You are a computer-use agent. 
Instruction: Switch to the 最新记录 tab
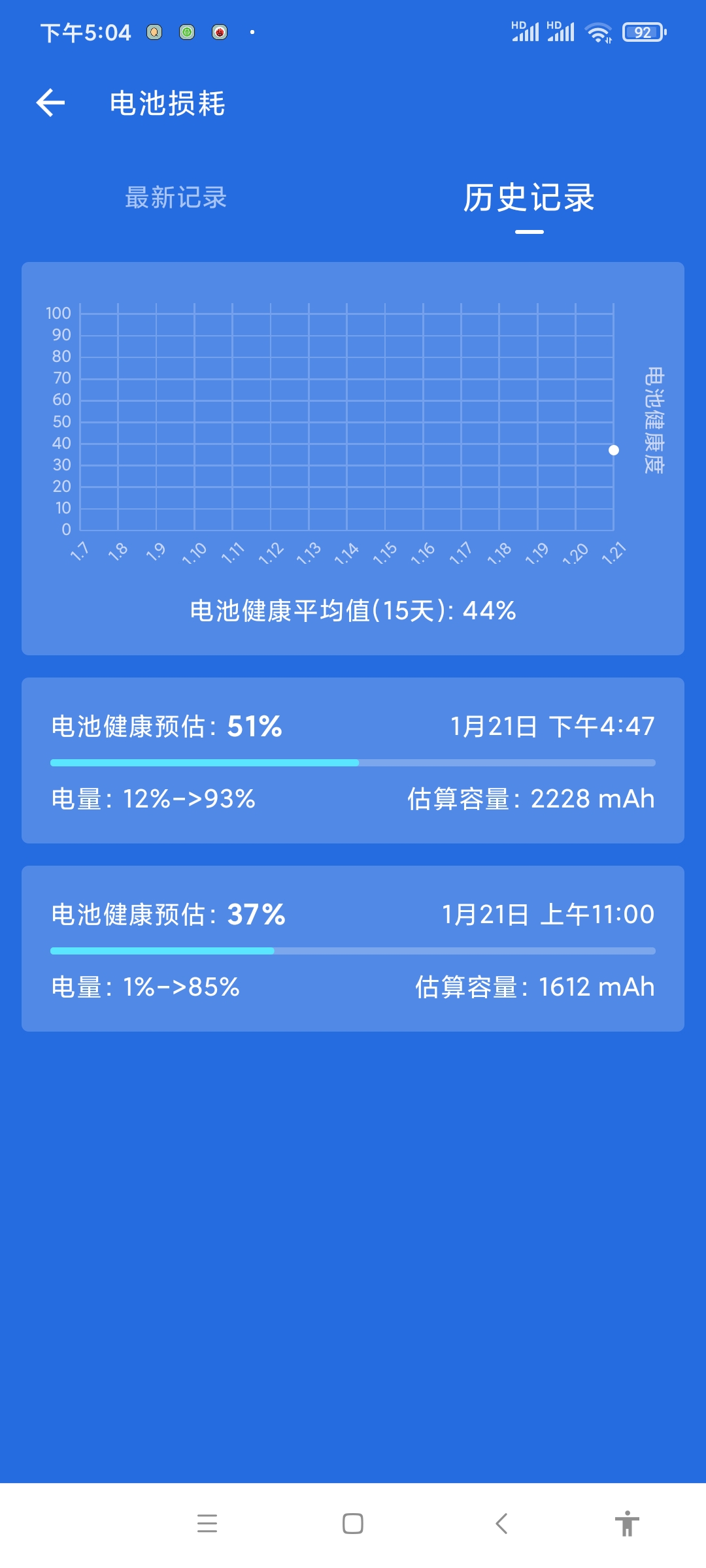pos(176,197)
